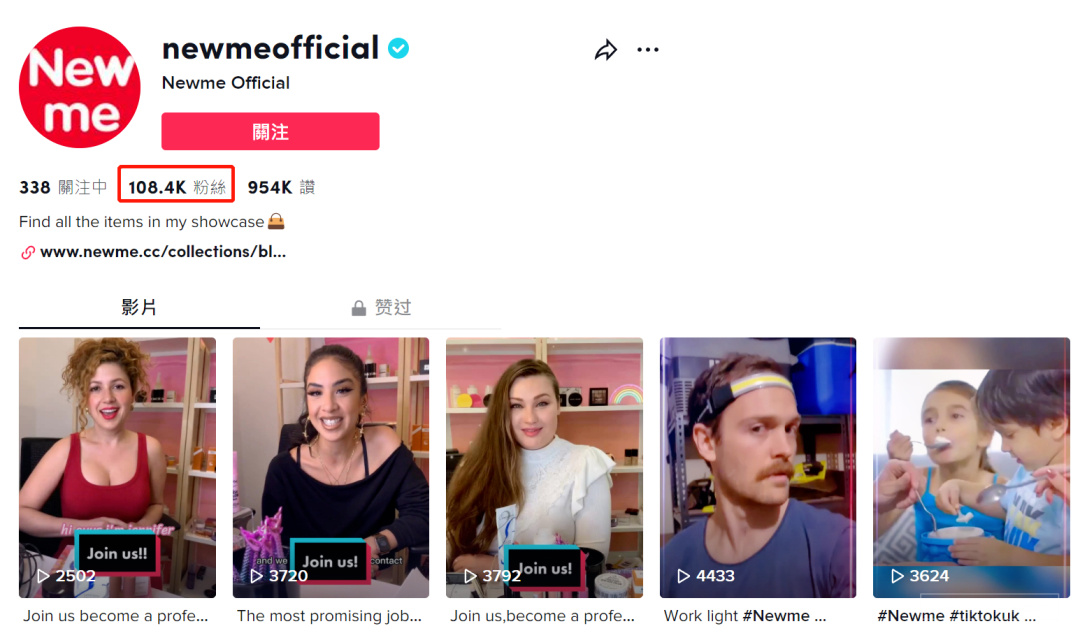Open the three-dot more options menu
Screen dimensions: 1080x640
[x=647, y=50]
